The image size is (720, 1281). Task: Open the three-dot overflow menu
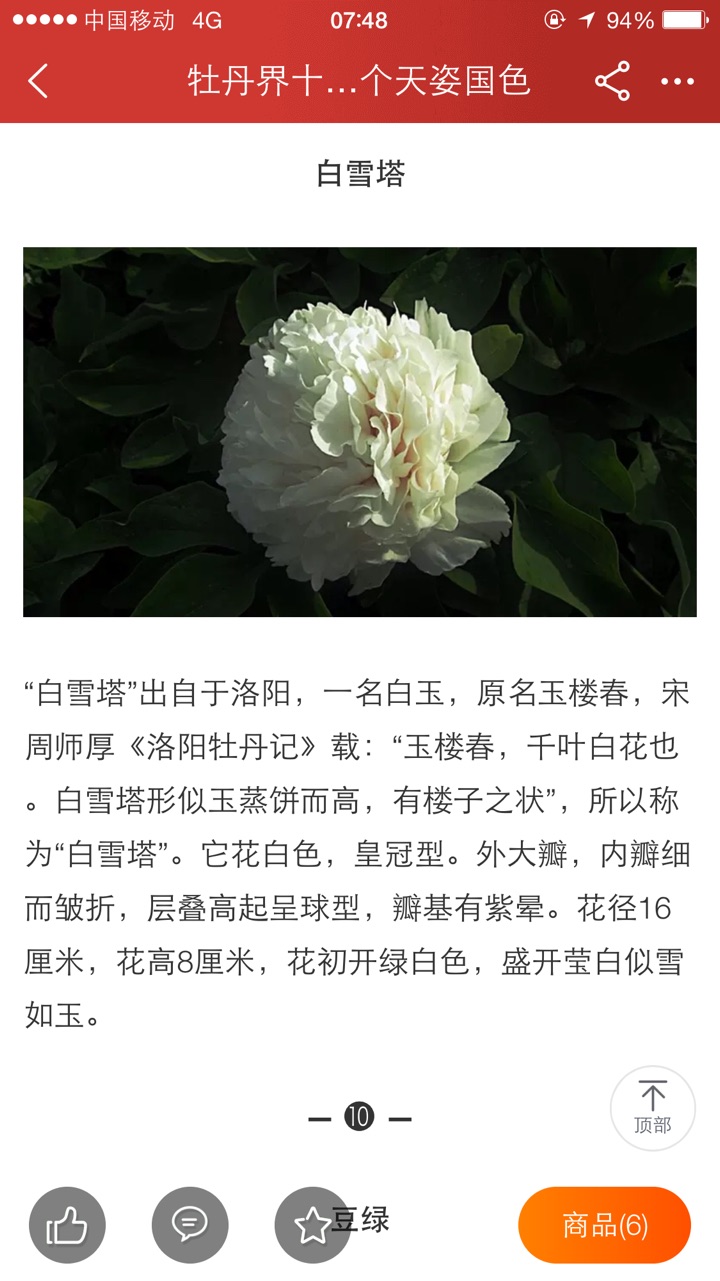(677, 81)
